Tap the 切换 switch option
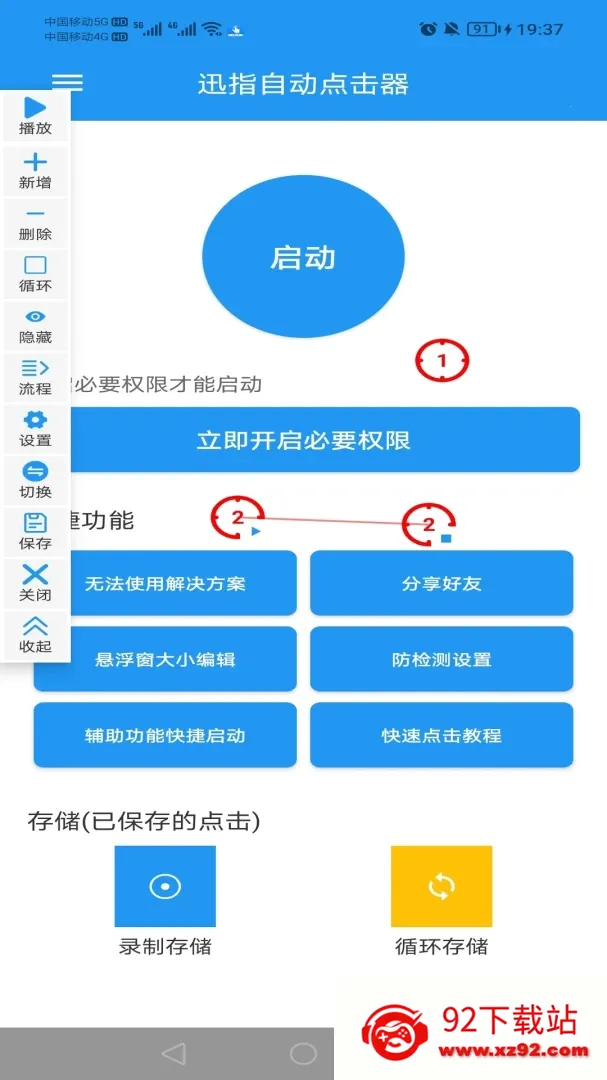Viewport: 607px width, 1080px height. point(35,481)
